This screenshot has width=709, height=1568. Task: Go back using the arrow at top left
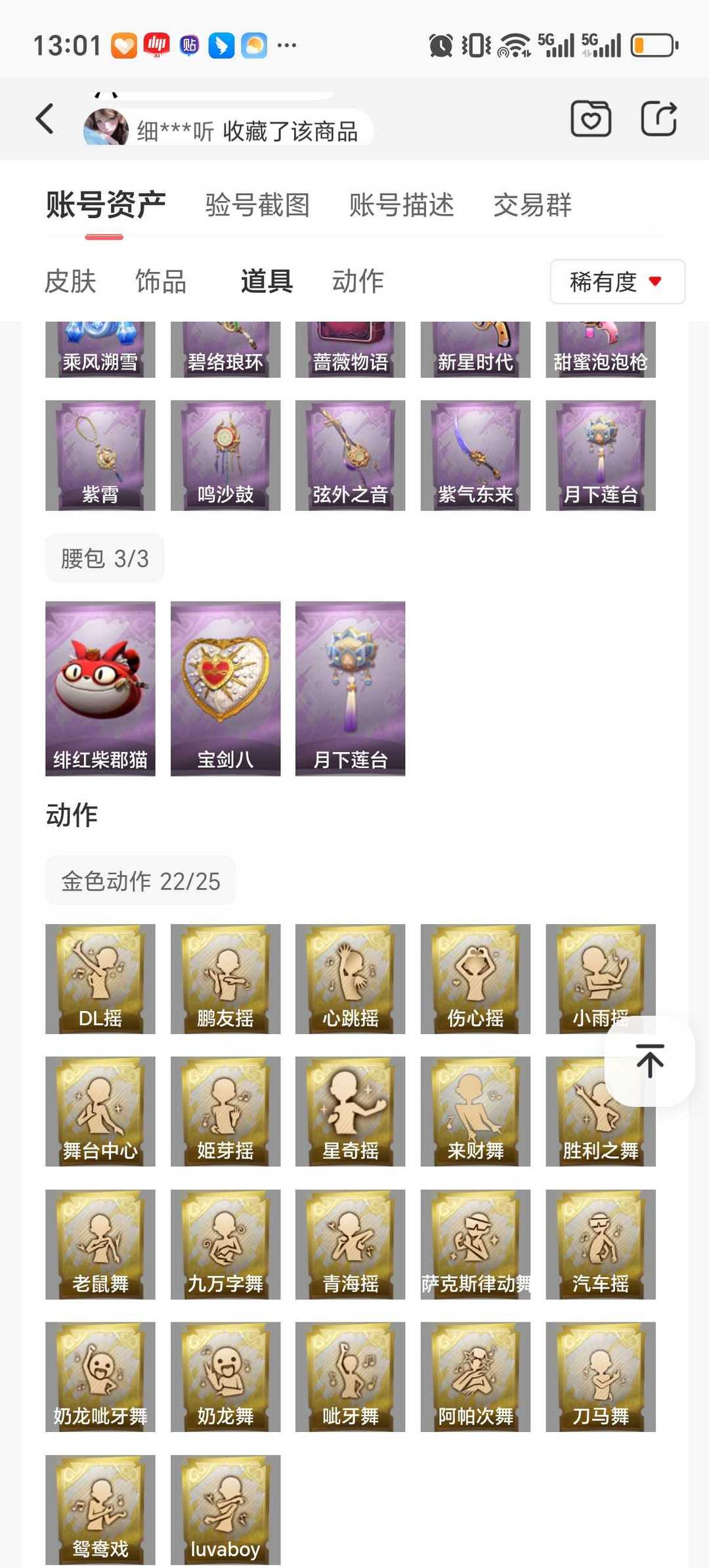[43, 118]
